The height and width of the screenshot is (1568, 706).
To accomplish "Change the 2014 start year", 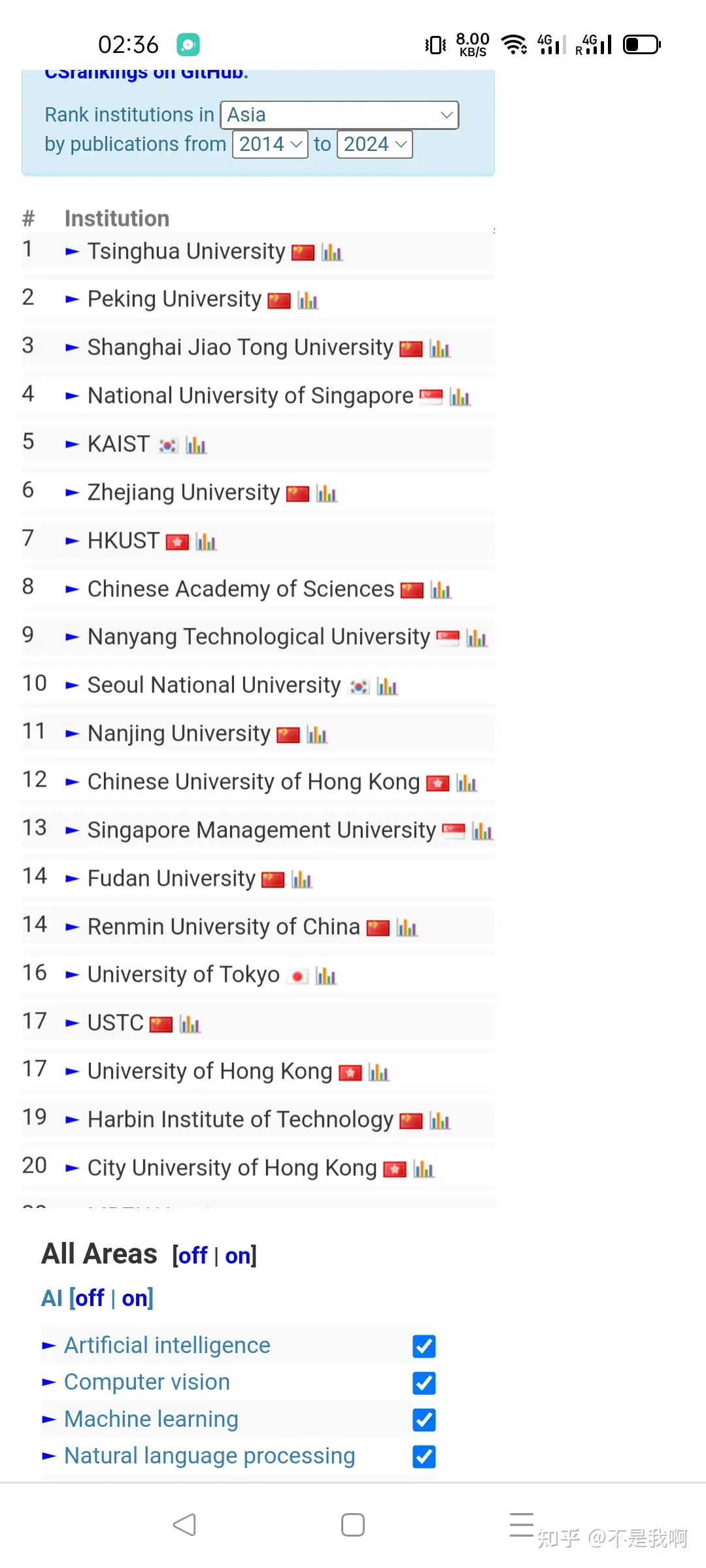I will click(x=270, y=144).
